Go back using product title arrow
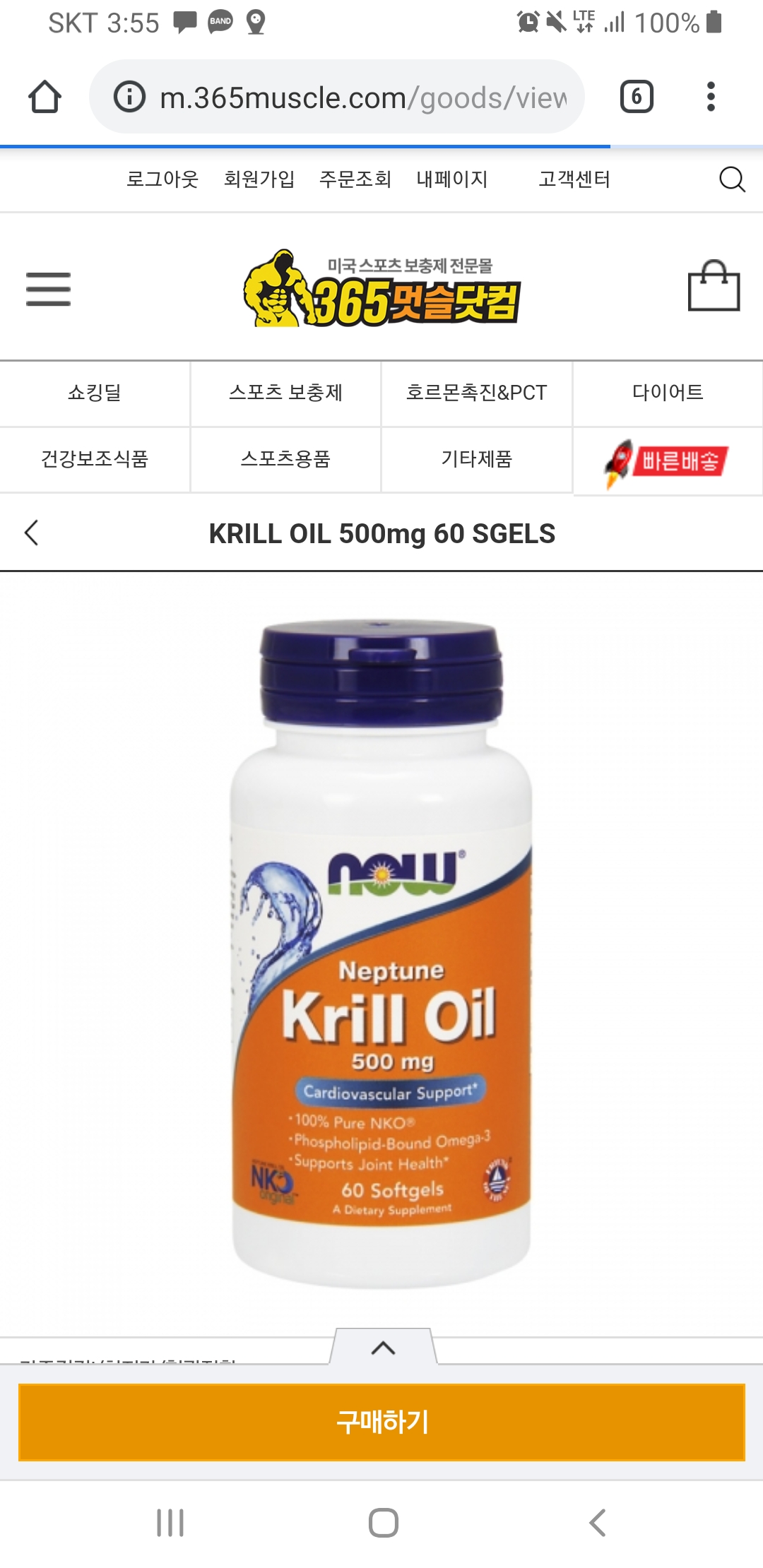The image size is (763, 1568). point(31,533)
